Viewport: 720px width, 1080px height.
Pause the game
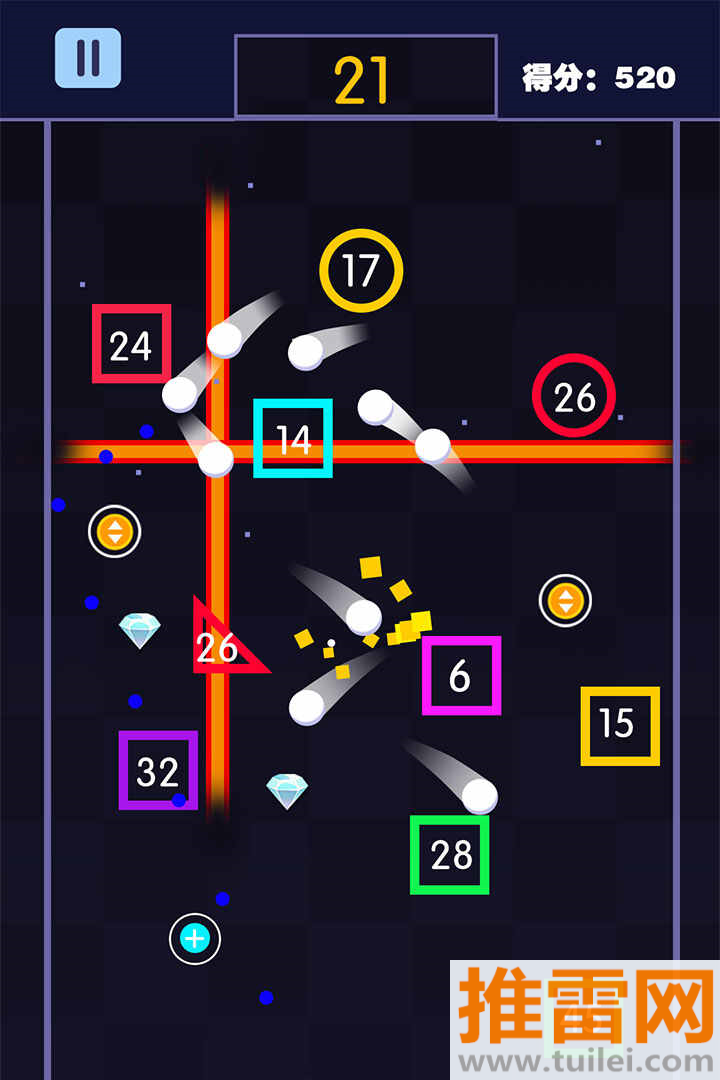point(88,58)
